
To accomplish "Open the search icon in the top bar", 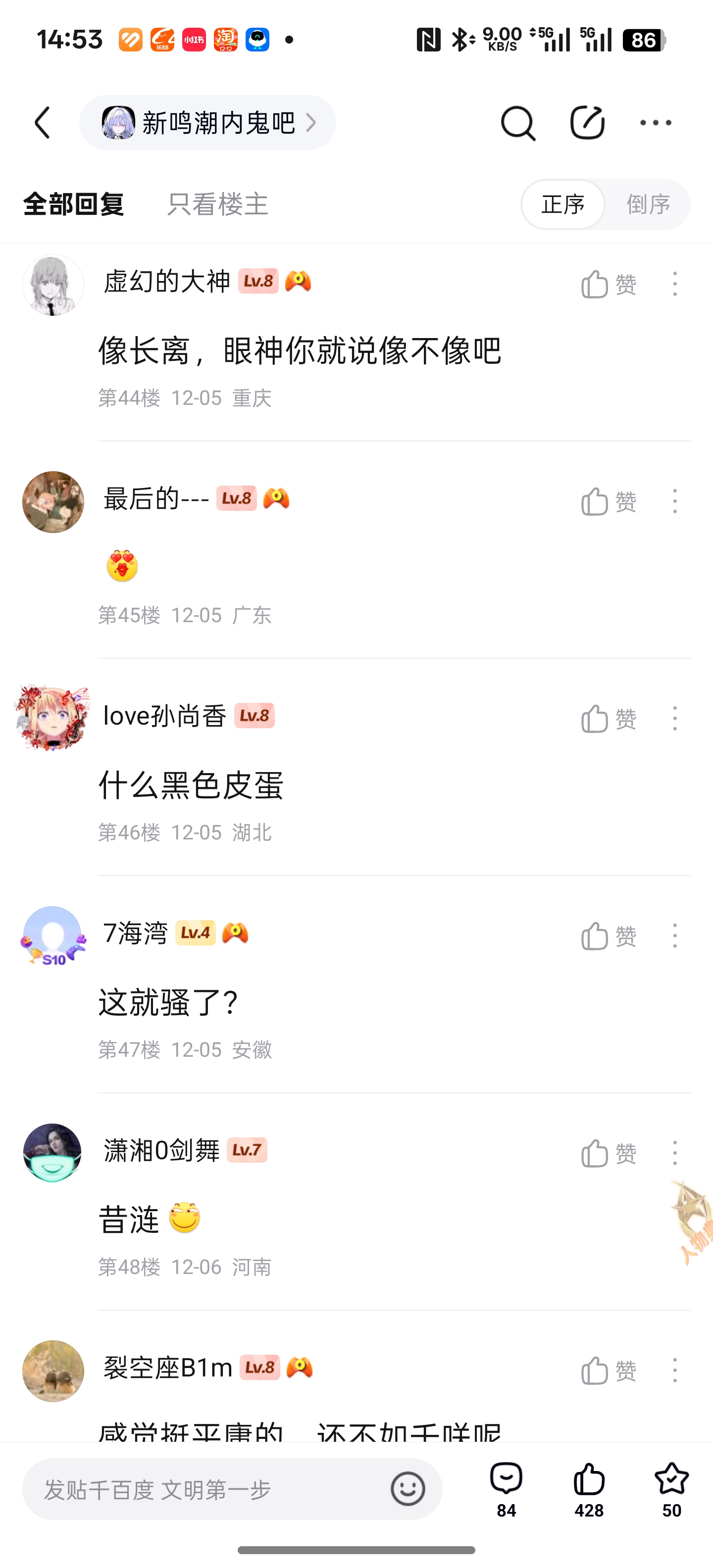I will point(517,123).
